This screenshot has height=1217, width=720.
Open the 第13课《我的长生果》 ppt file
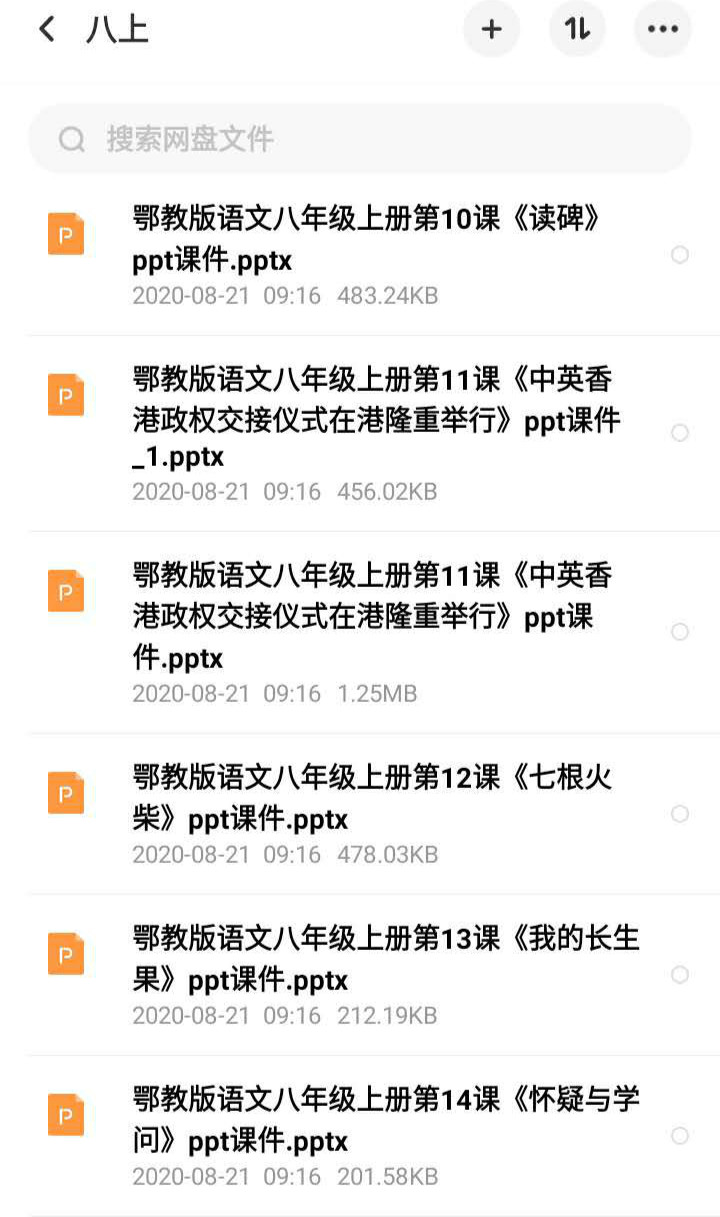[385, 958]
